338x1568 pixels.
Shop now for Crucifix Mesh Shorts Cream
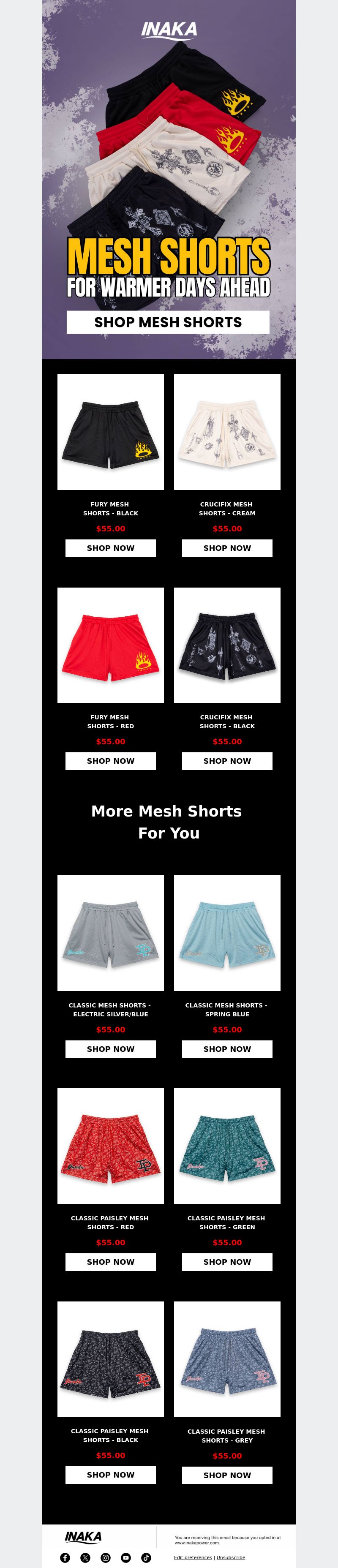coord(226,548)
